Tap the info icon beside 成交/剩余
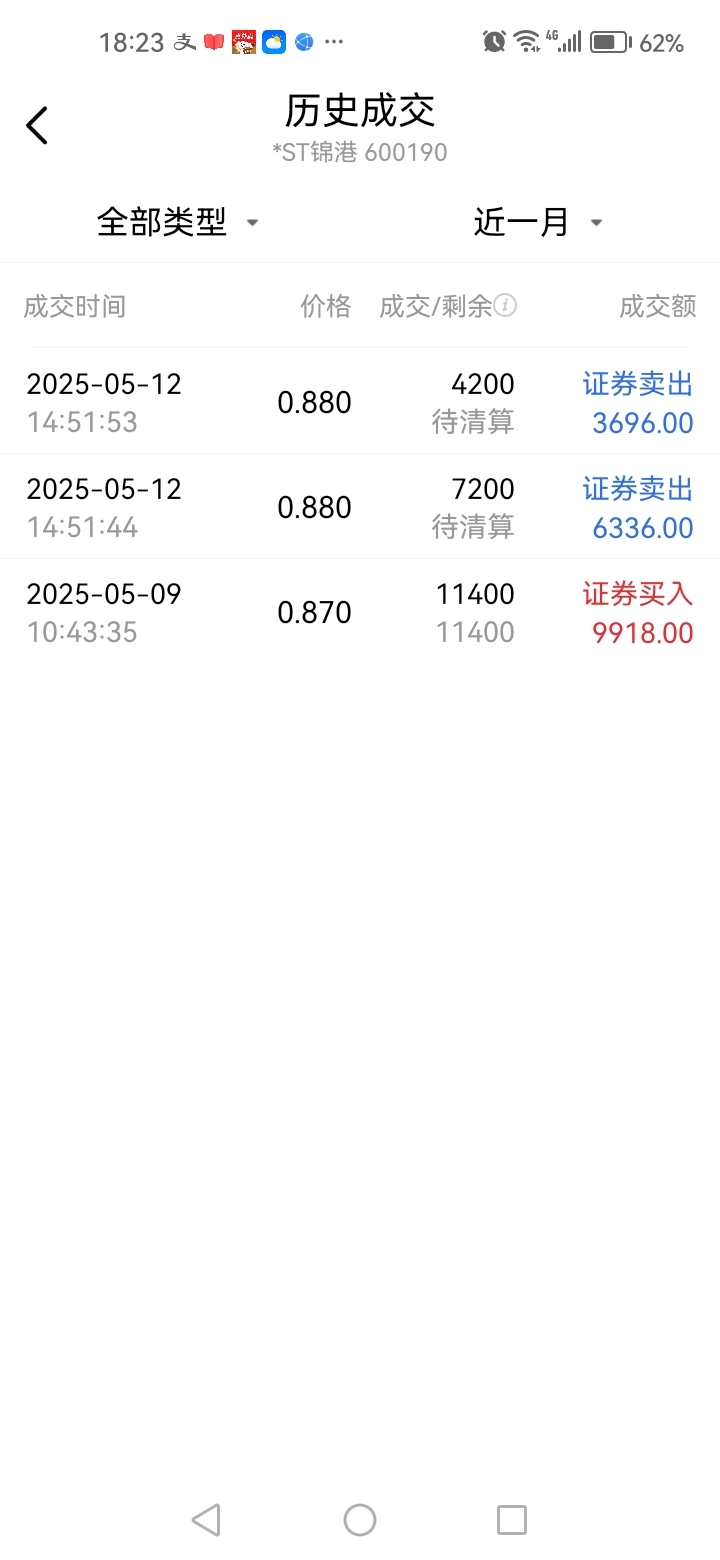720x1560 pixels. (x=506, y=306)
